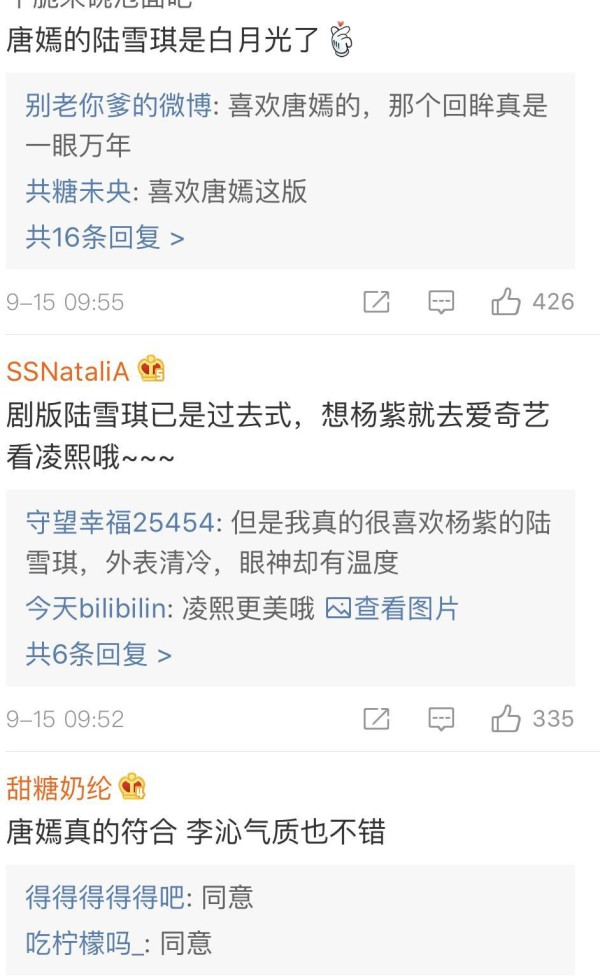Open SSNataliA's profile
The image size is (600, 976).
click(67, 372)
